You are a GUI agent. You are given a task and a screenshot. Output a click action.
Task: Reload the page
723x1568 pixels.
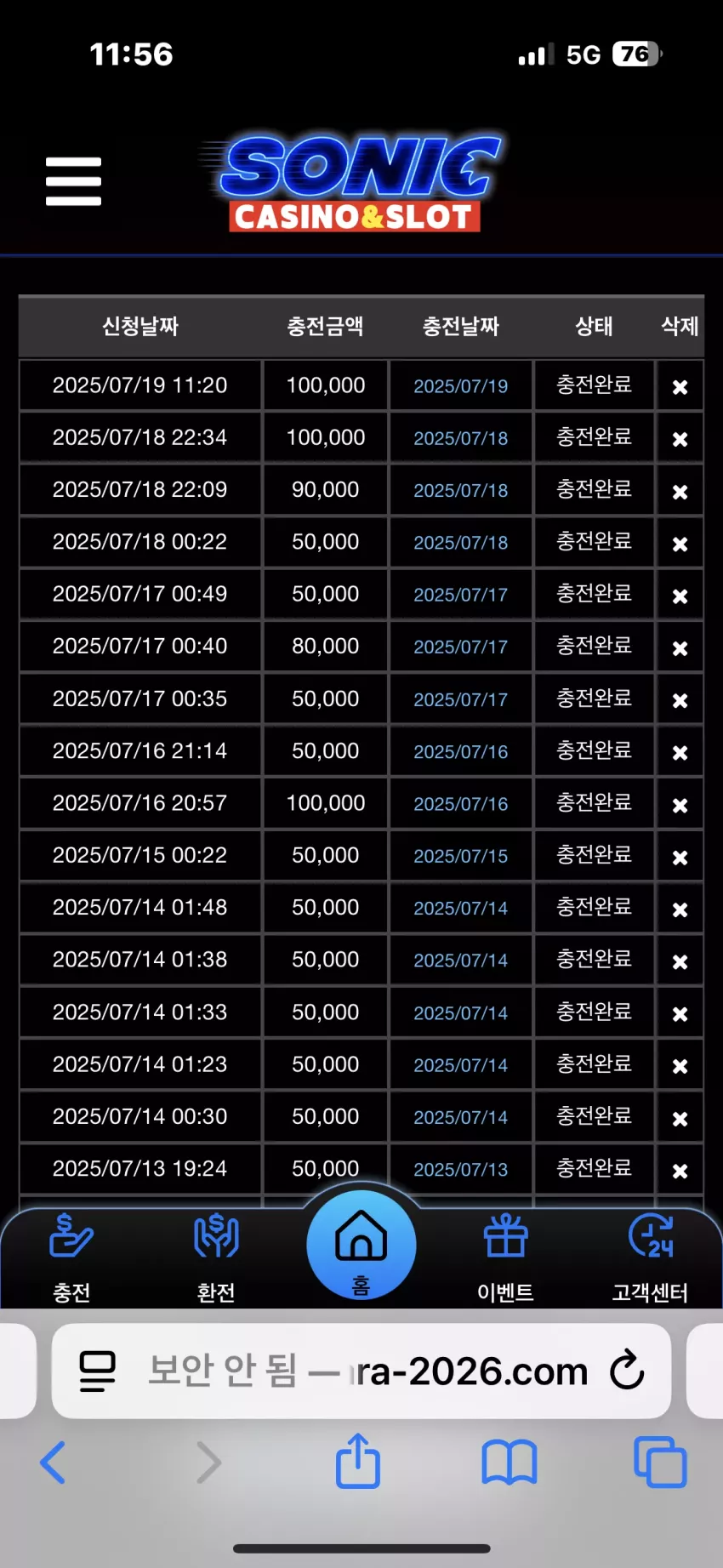click(x=627, y=1370)
